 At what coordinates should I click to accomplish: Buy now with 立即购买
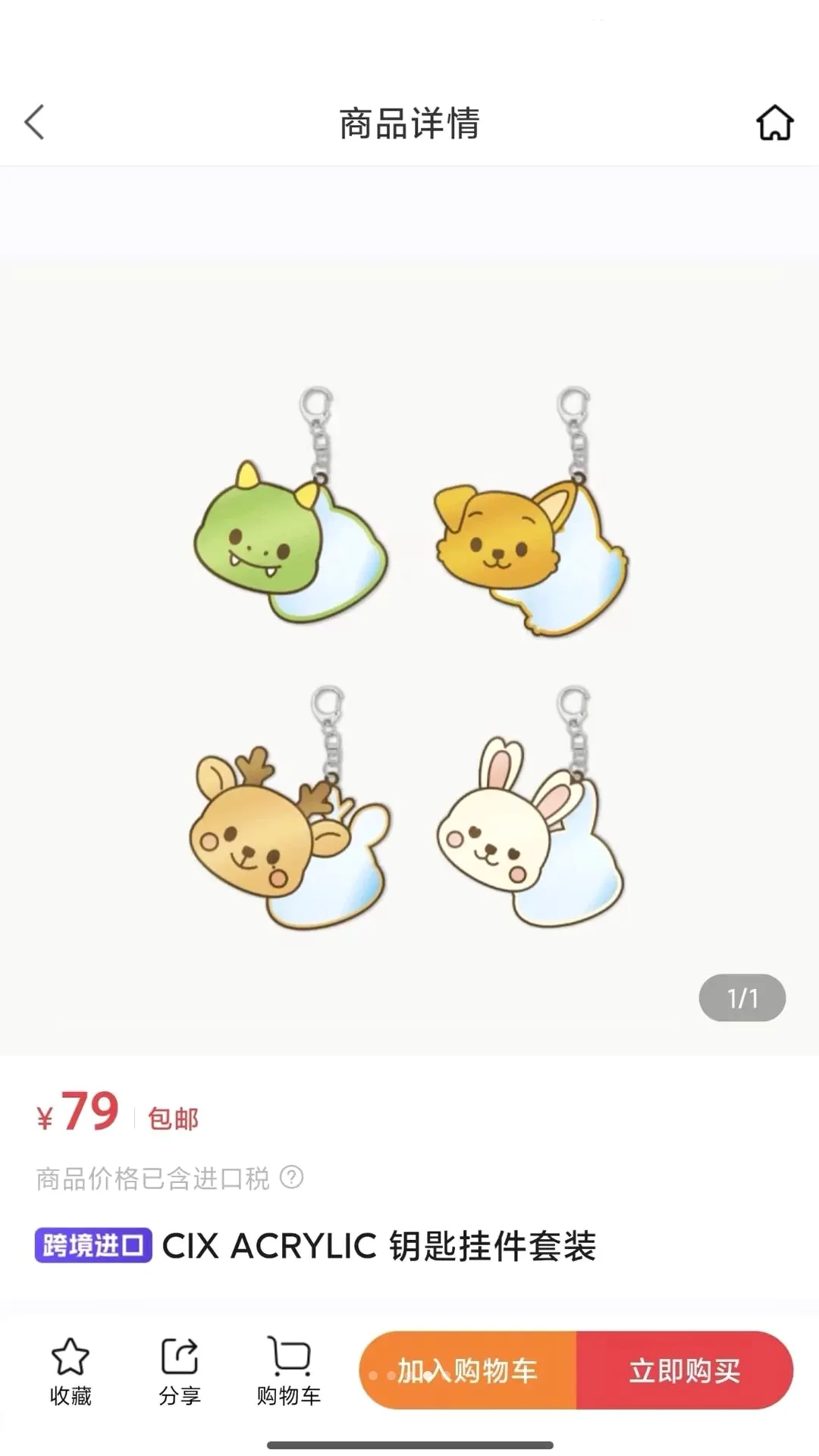685,1370
